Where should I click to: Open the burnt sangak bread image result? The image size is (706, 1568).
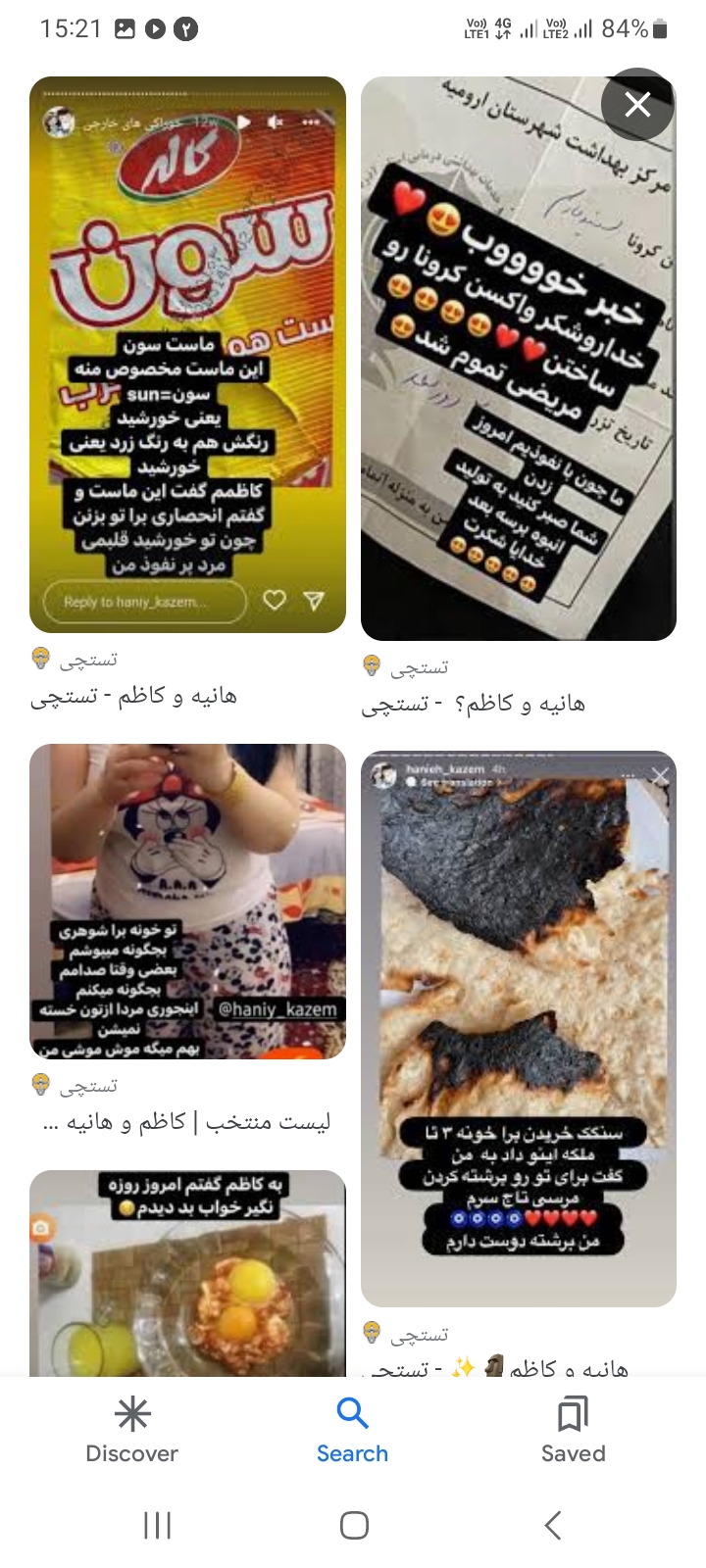[x=518, y=1029]
